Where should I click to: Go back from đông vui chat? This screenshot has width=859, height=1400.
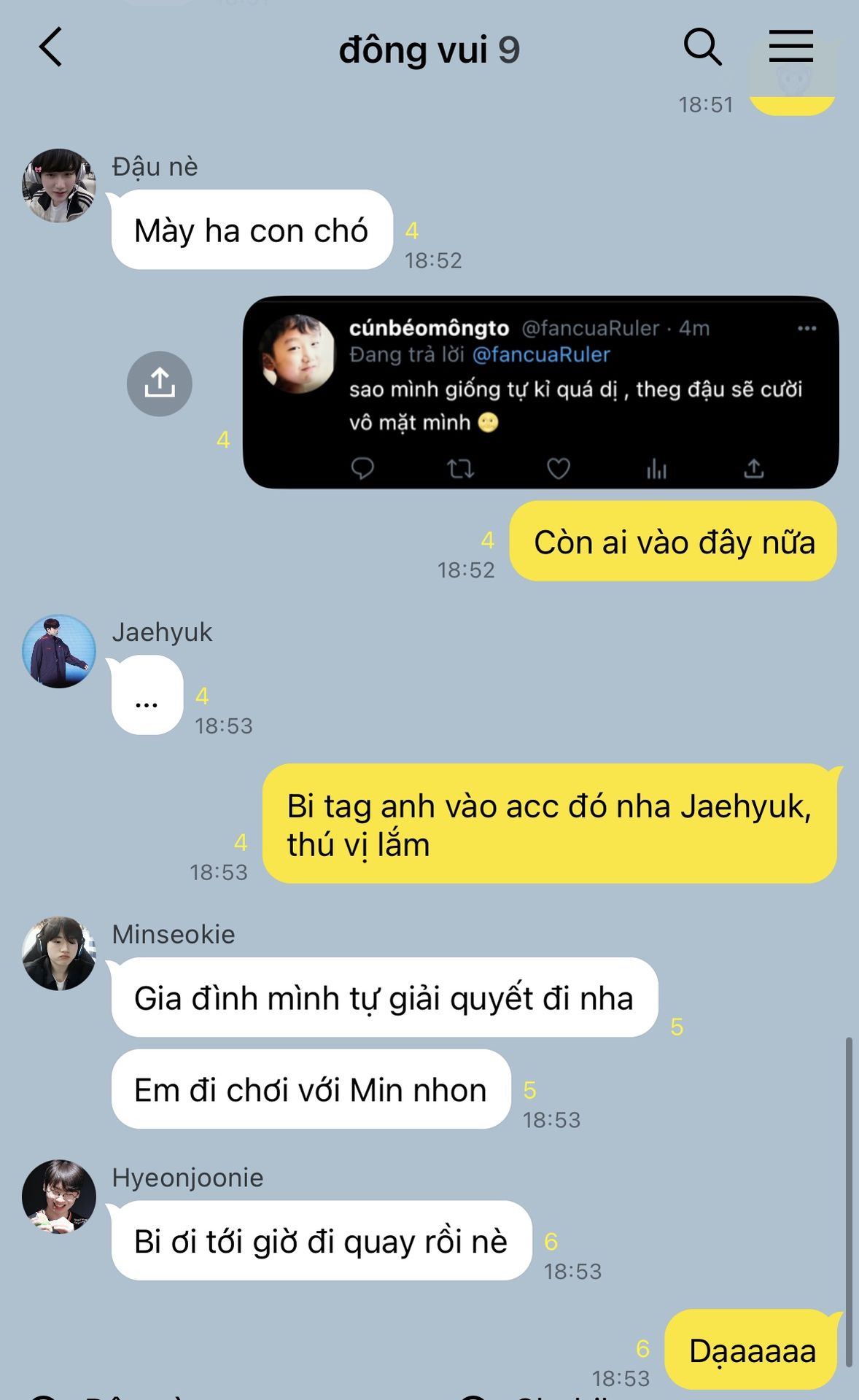point(50,48)
